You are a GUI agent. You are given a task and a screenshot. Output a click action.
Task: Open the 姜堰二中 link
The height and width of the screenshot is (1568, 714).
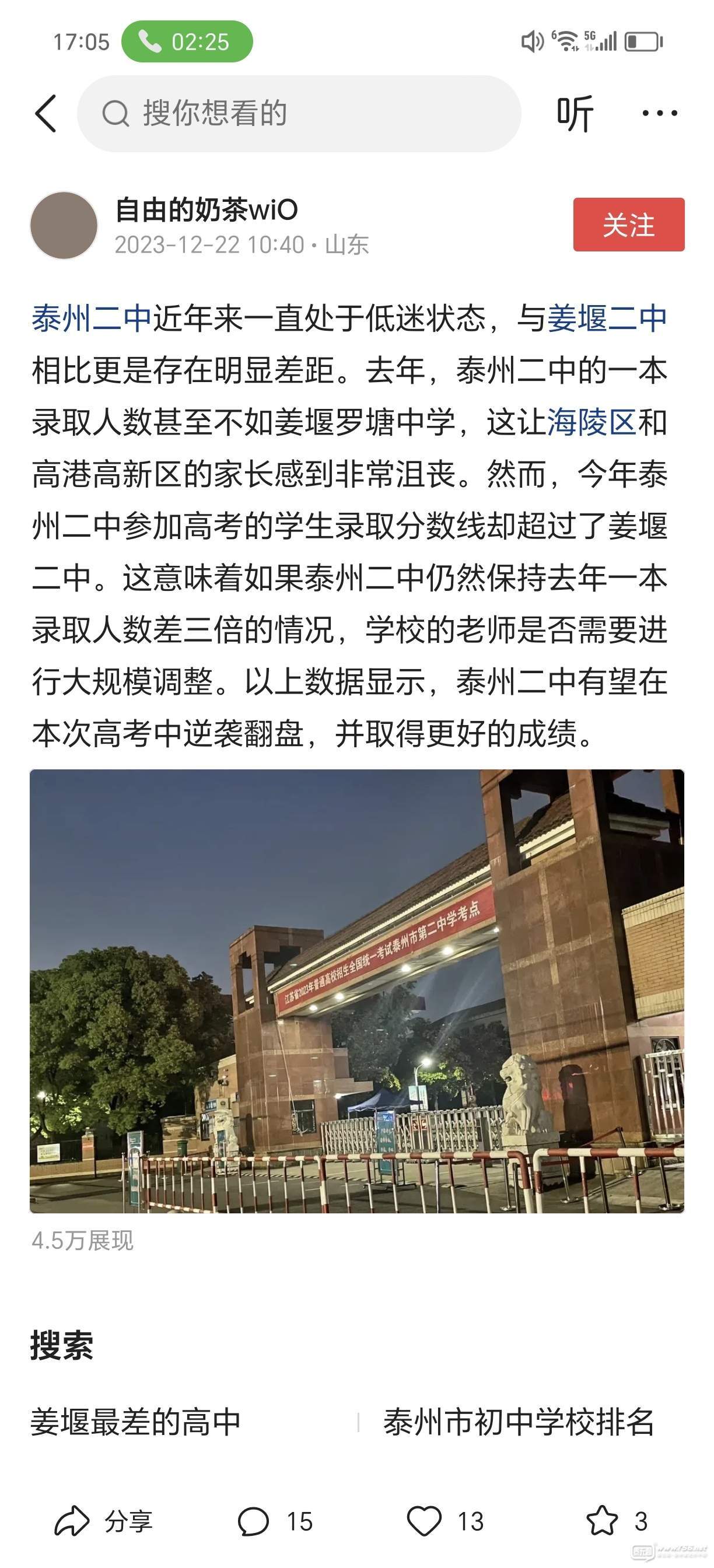tap(607, 319)
